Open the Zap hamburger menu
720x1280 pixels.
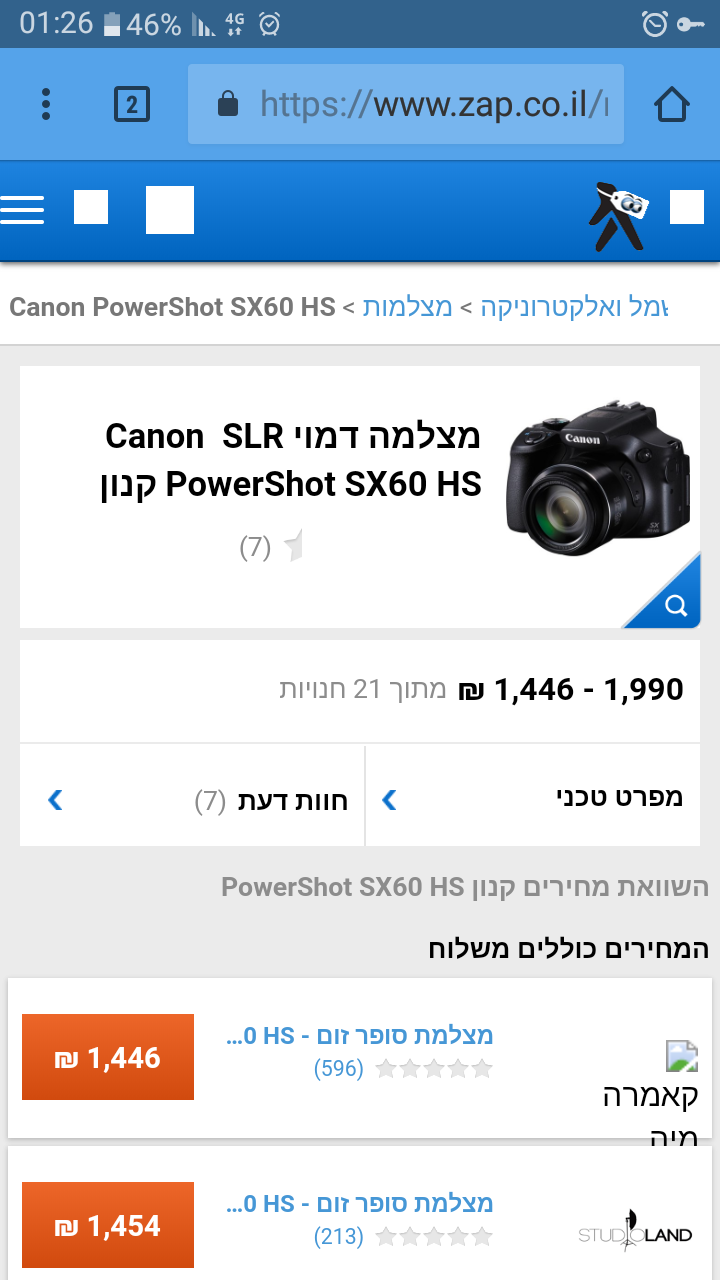(22, 210)
